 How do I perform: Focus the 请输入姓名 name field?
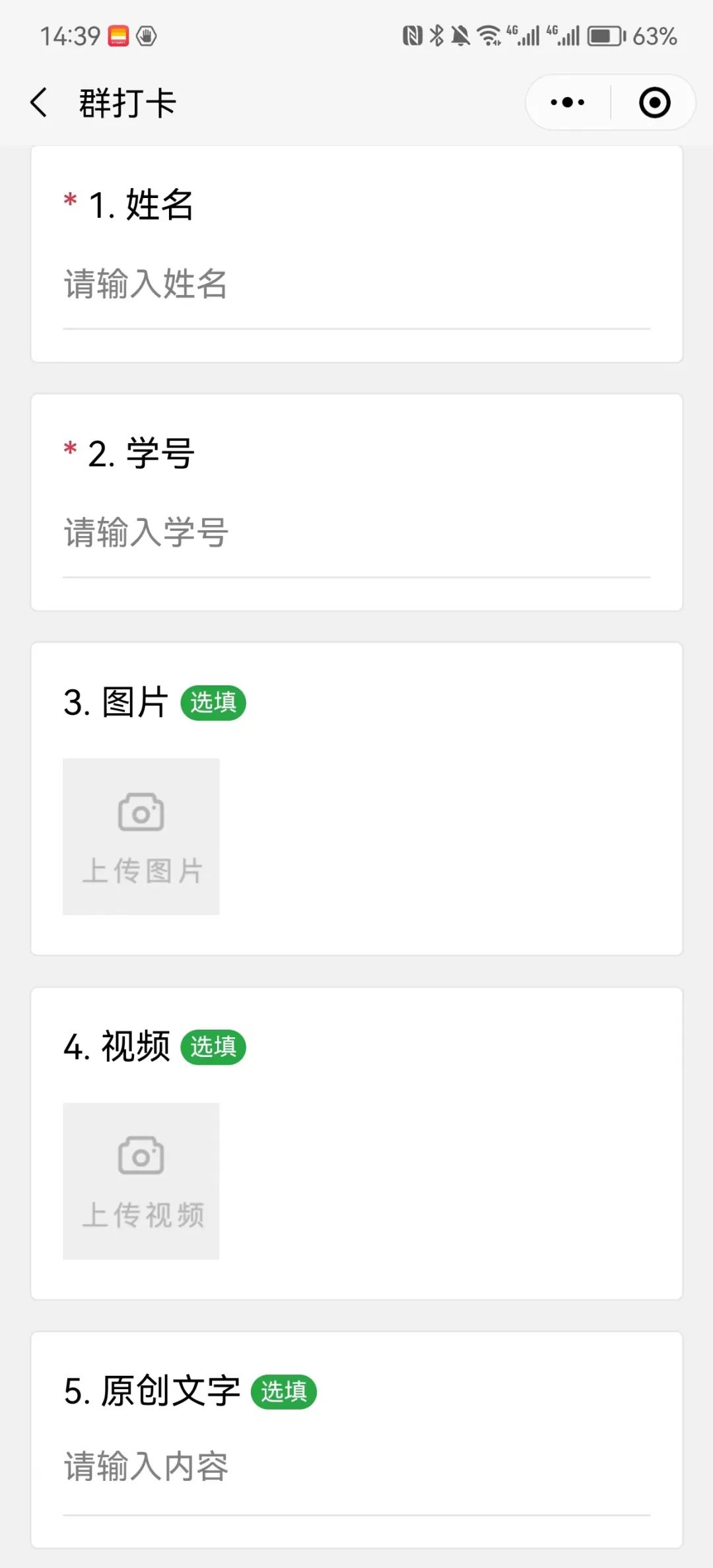[356, 285]
